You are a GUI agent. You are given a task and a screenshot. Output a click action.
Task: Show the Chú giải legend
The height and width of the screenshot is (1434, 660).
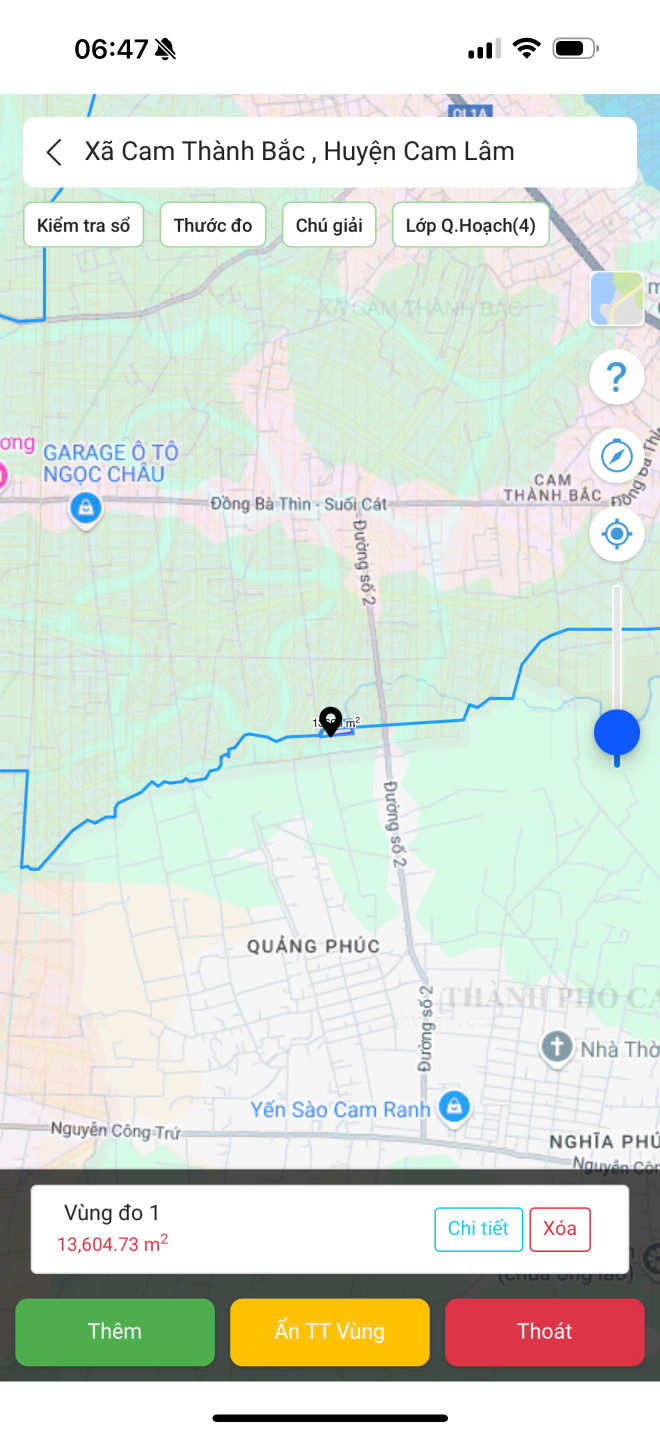click(329, 225)
